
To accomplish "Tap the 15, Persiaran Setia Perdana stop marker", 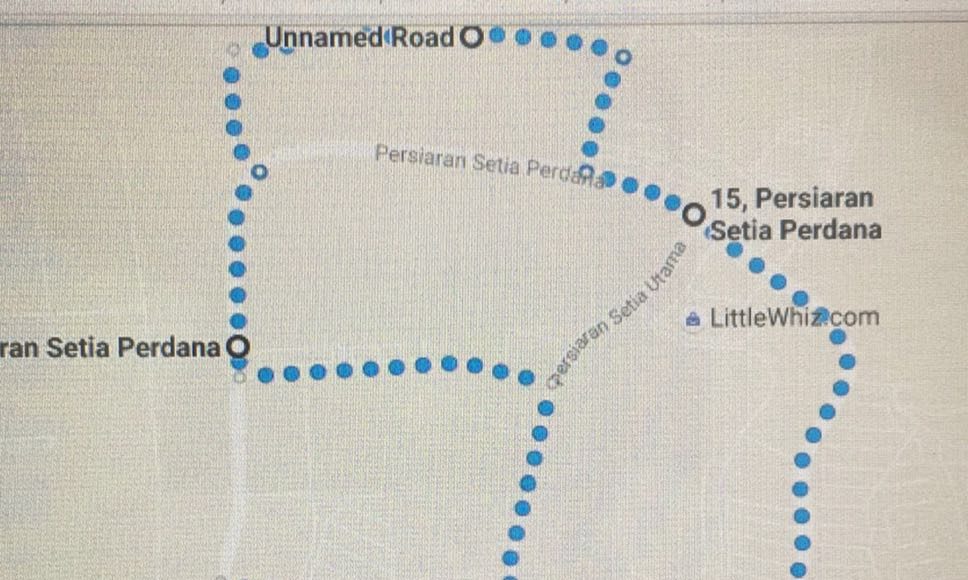I will point(693,214).
